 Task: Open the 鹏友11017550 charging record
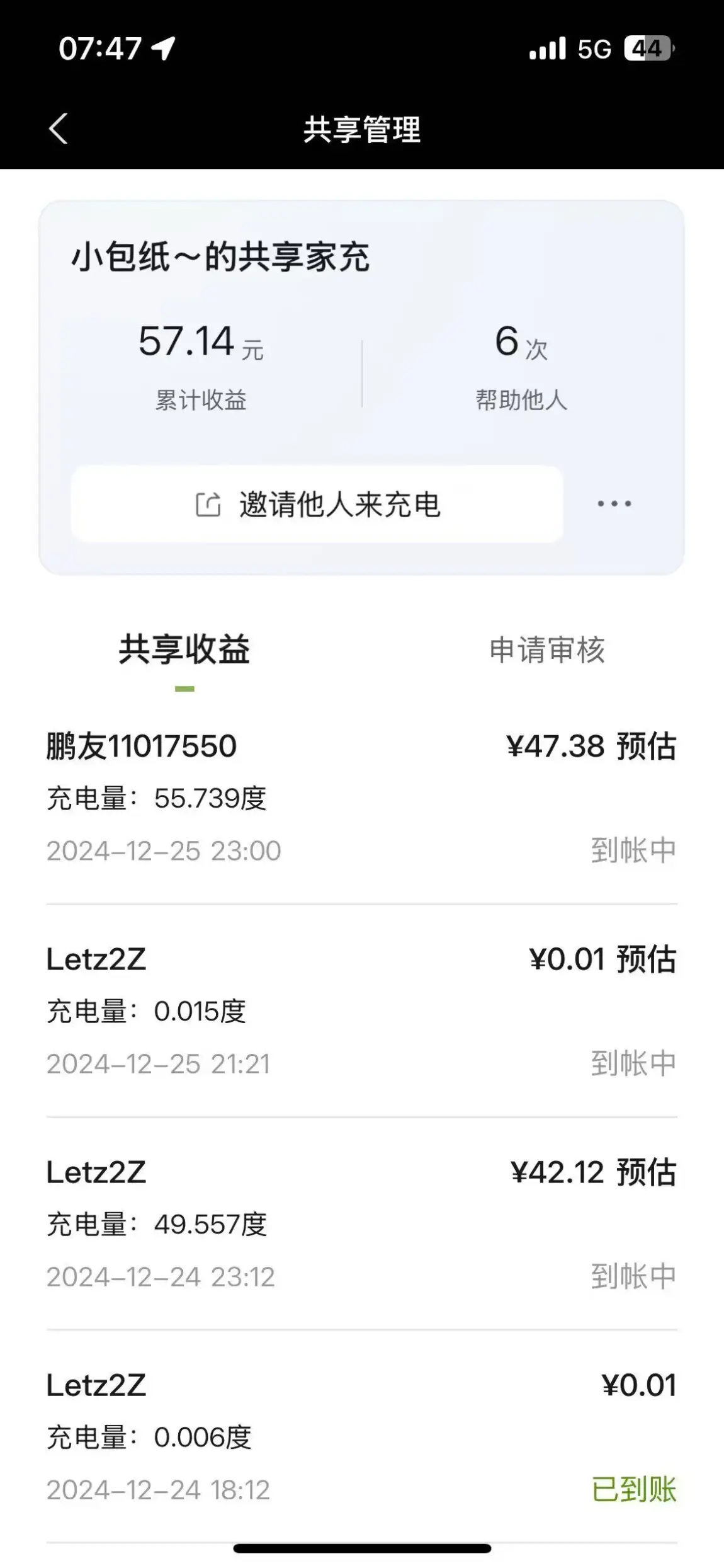(362, 798)
